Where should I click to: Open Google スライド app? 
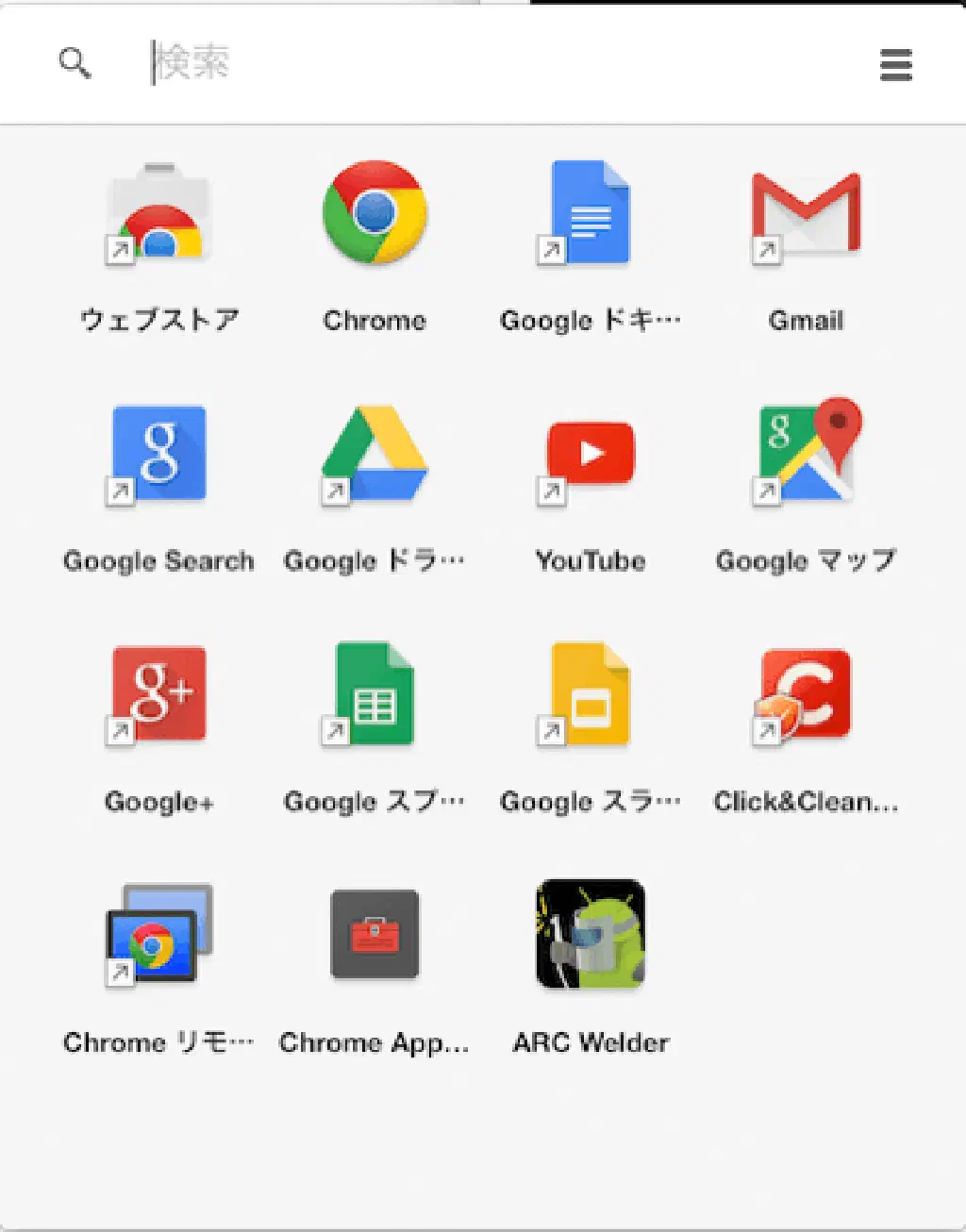591,694
